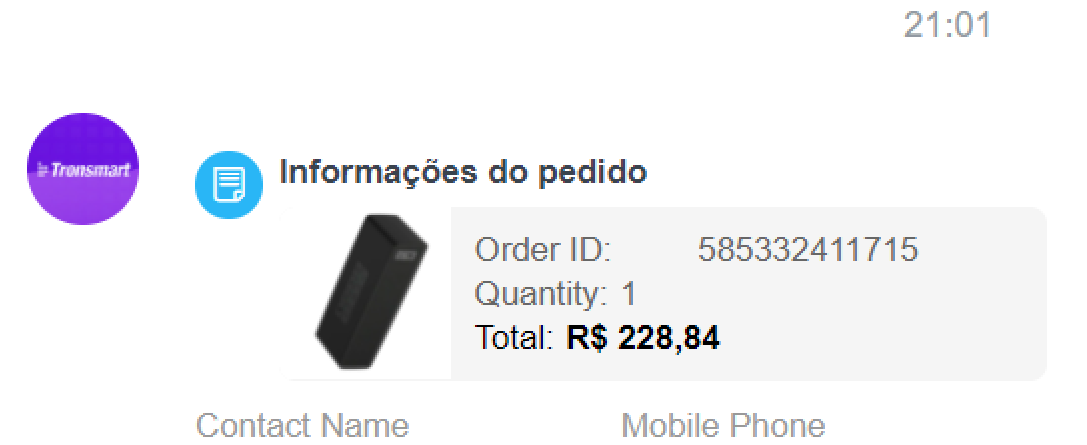Open the order card with ID 585332411715
This screenshot has width=1087, height=445.
tap(667, 293)
